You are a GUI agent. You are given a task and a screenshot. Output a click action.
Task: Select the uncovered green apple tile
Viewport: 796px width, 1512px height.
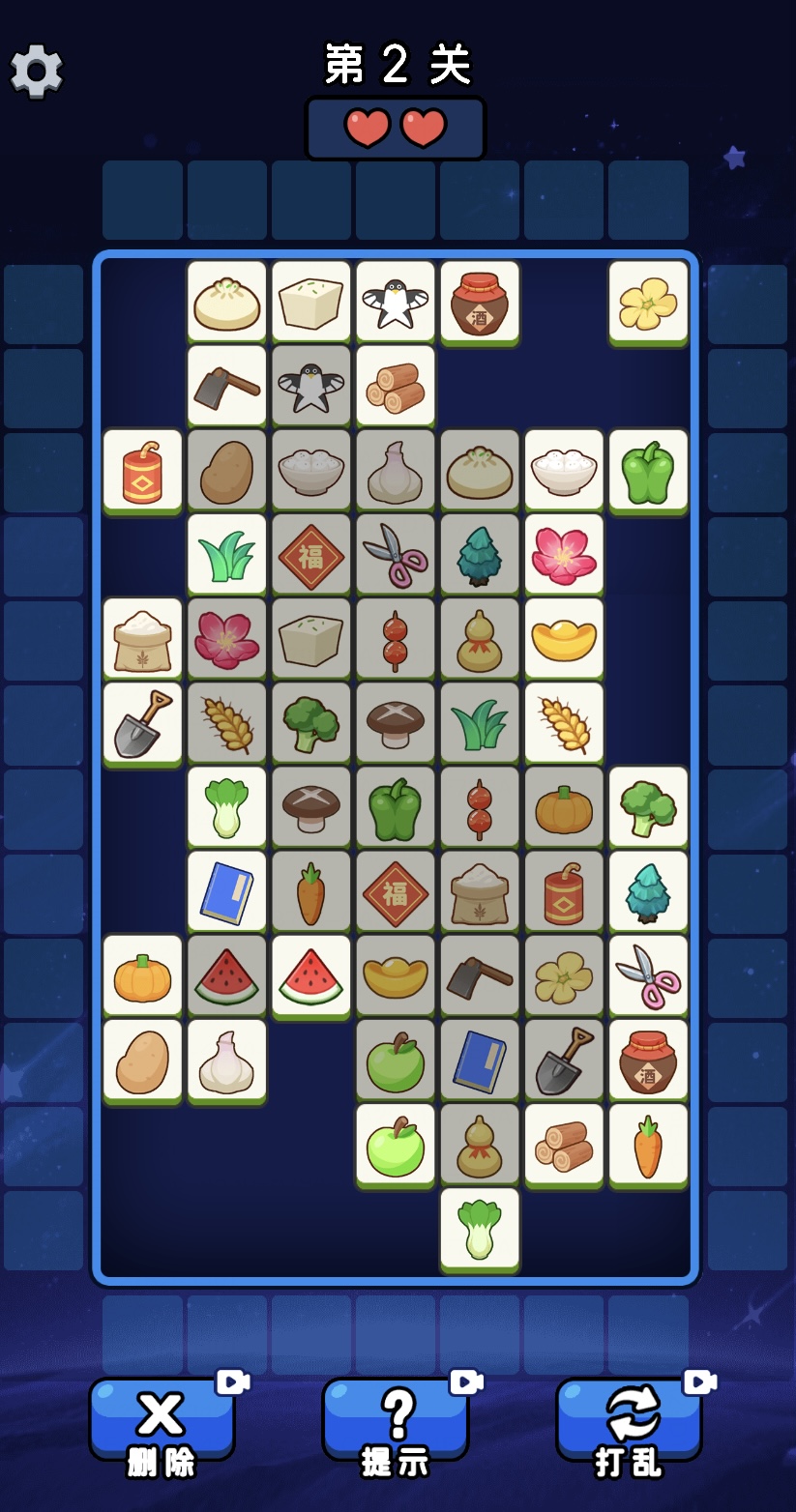[396, 1144]
